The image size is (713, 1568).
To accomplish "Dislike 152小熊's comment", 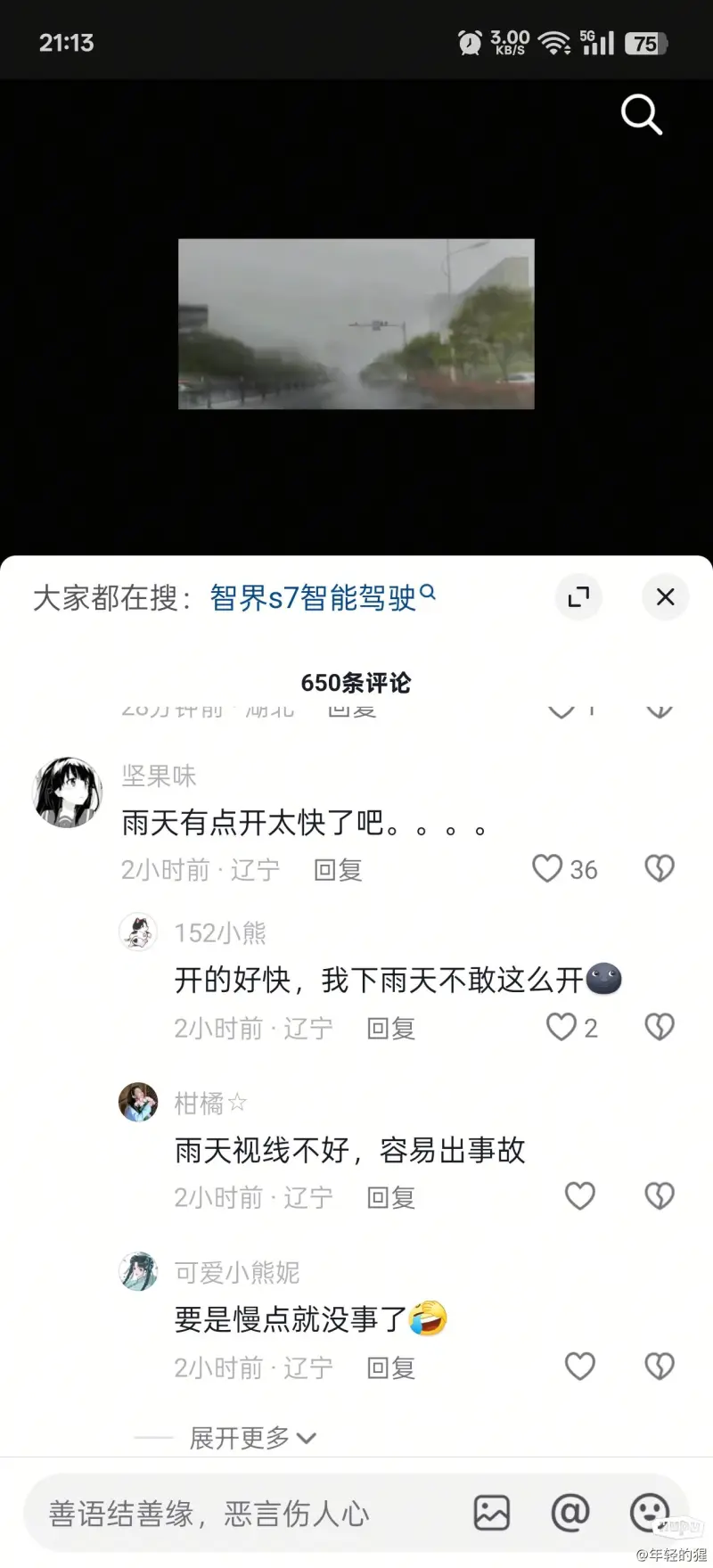I will click(x=660, y=1027).
